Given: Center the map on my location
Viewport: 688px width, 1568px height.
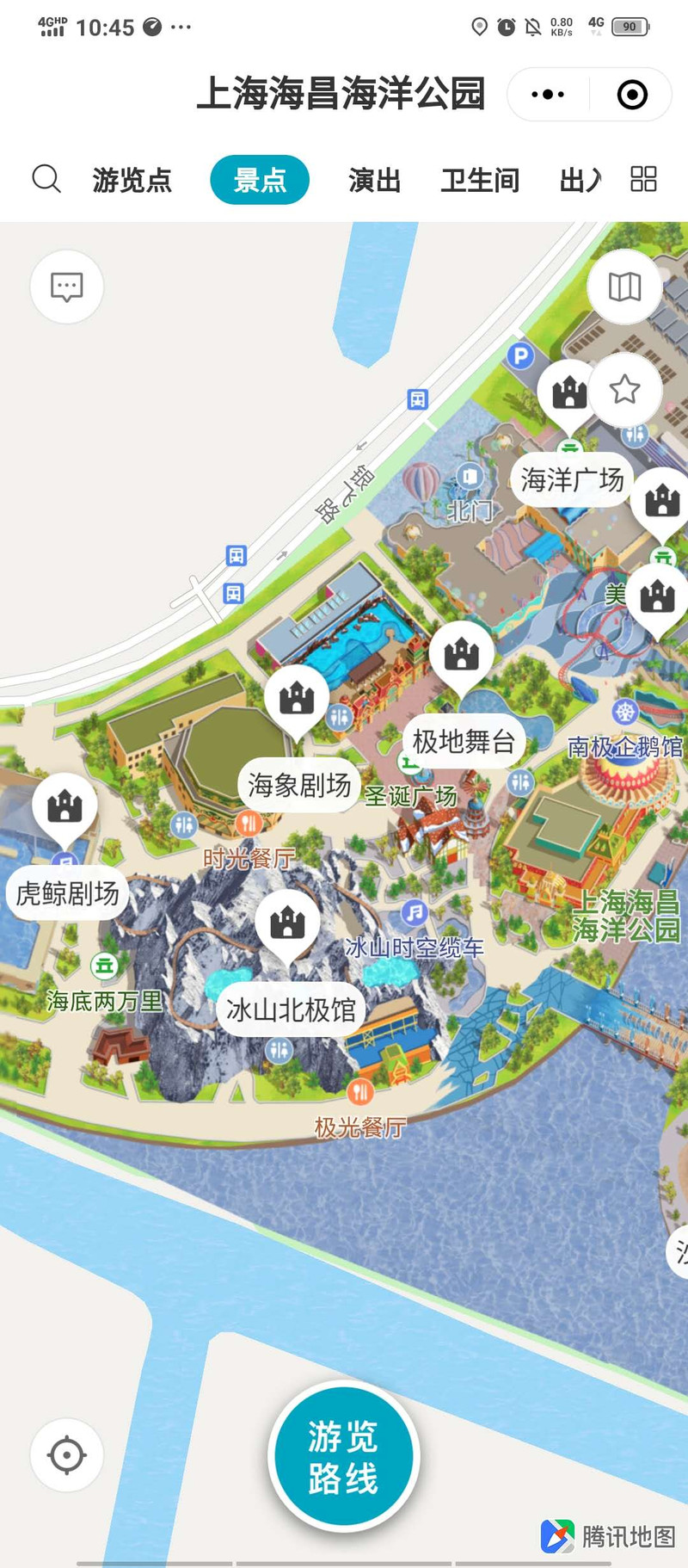Looking at the screenshot, I should point(67,1455).
